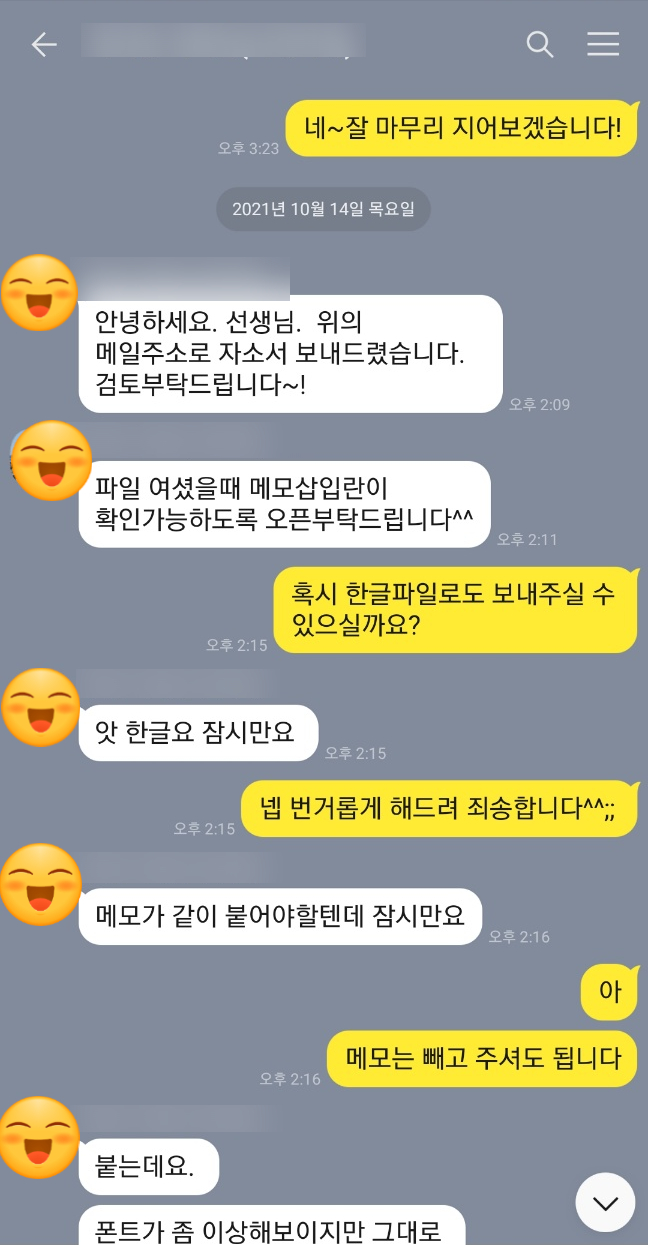Search within this conversation

tap(539, 45)
